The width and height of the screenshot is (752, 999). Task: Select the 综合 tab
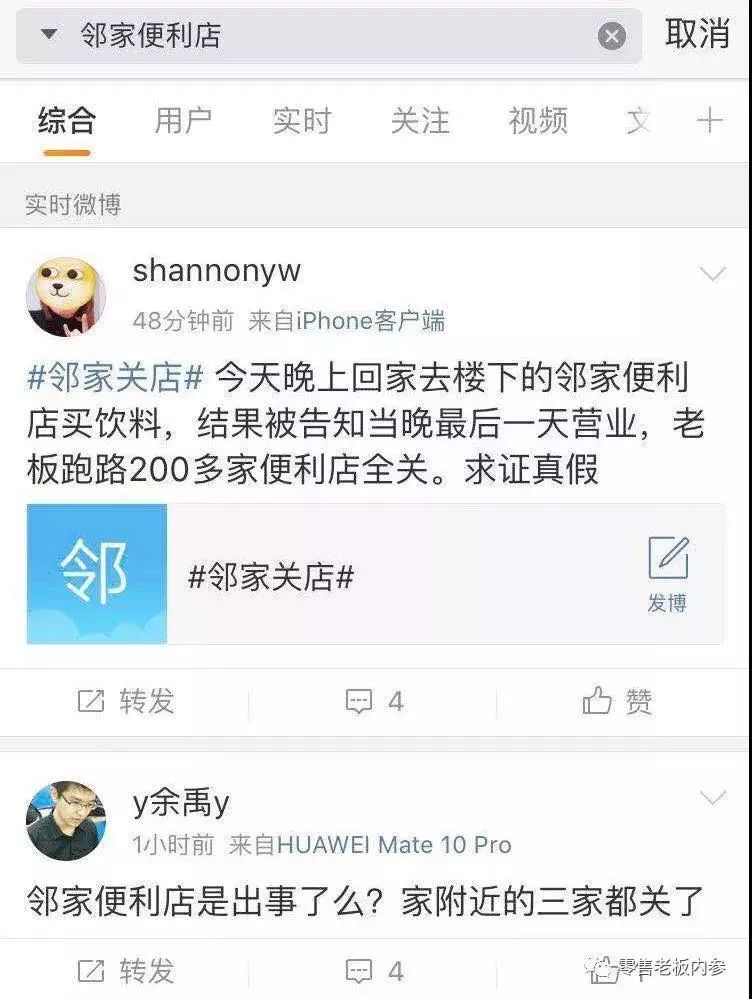click(67, 121)
